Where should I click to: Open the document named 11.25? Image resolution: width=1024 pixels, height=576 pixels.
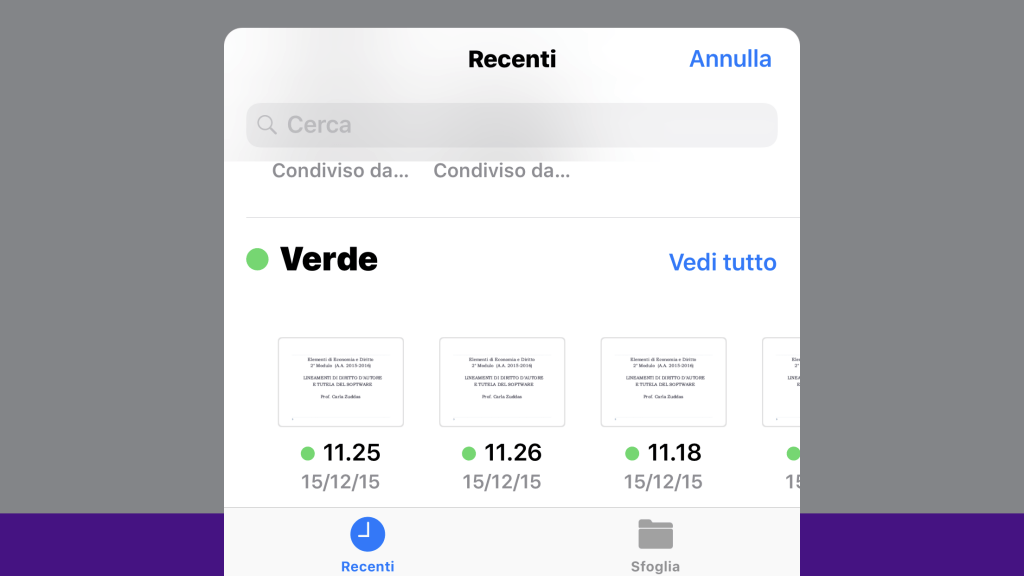coord(340,383)
